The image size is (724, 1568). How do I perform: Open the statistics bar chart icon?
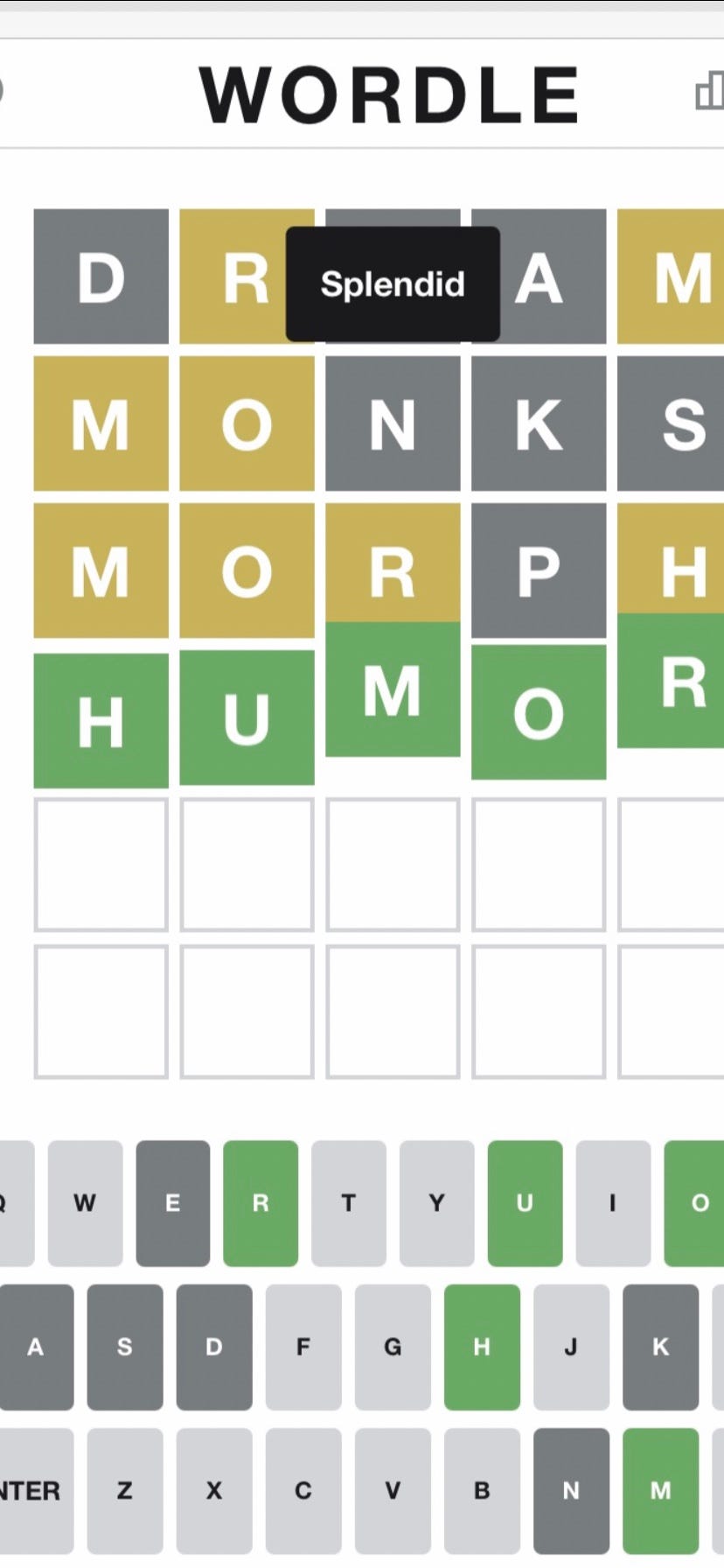pyautogui.click(x=710, y=91)
